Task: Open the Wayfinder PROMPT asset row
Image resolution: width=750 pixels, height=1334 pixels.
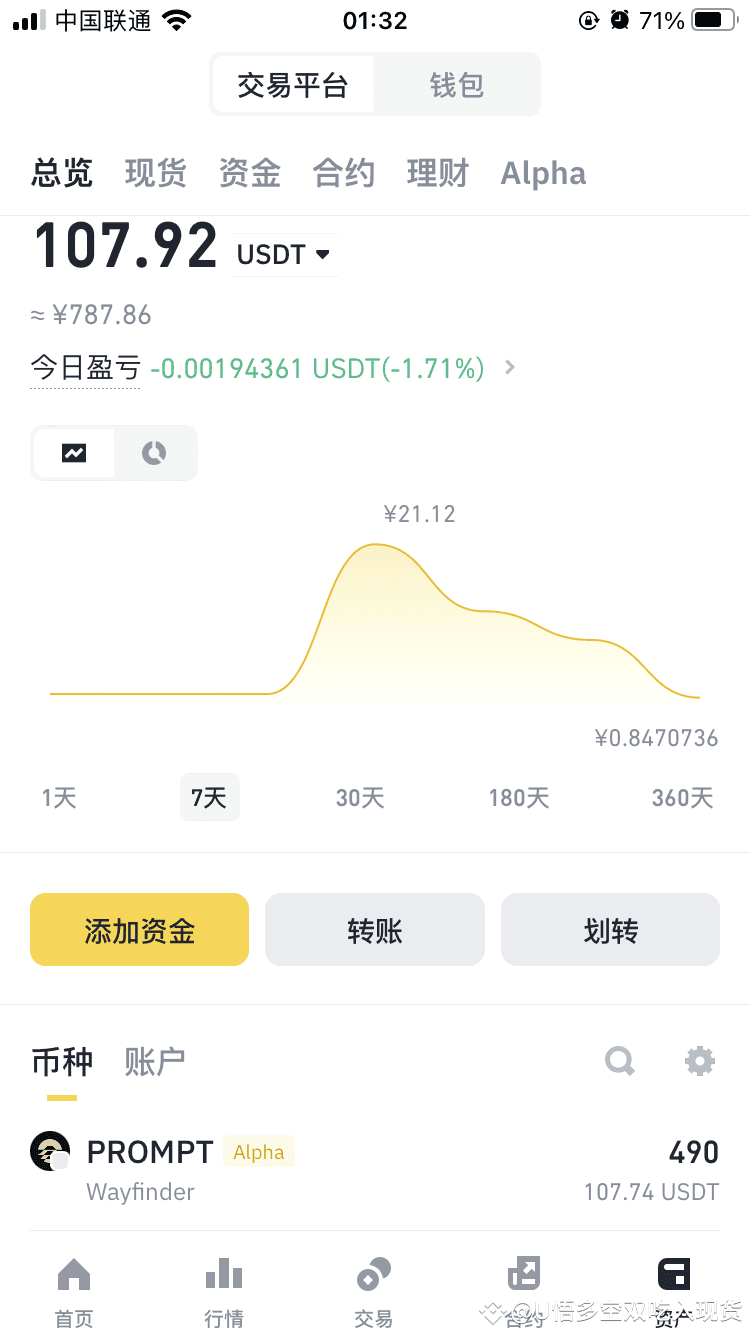Action: click(x=375, y=1168)
